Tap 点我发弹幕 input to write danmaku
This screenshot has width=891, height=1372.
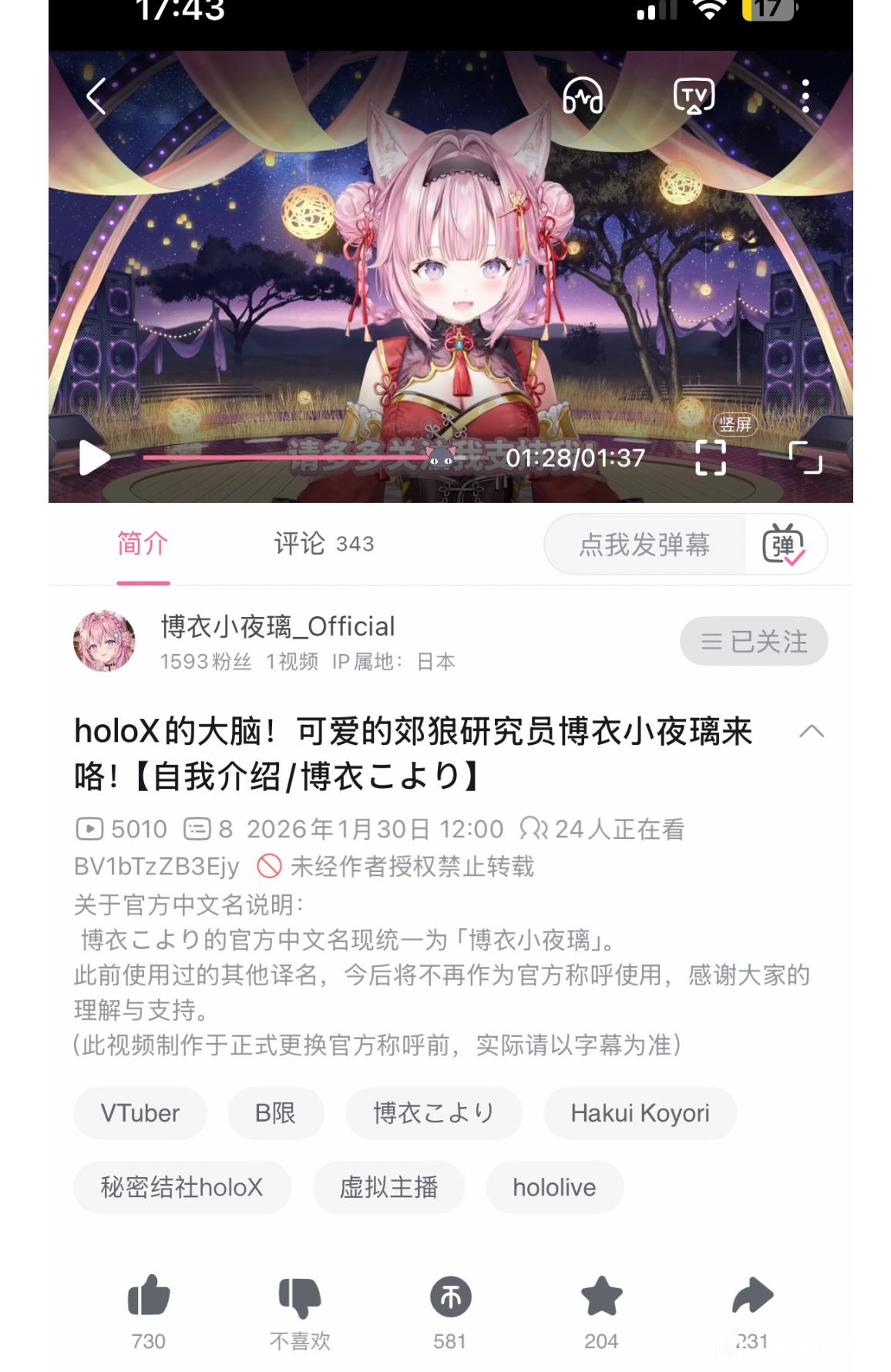(644, 545)
